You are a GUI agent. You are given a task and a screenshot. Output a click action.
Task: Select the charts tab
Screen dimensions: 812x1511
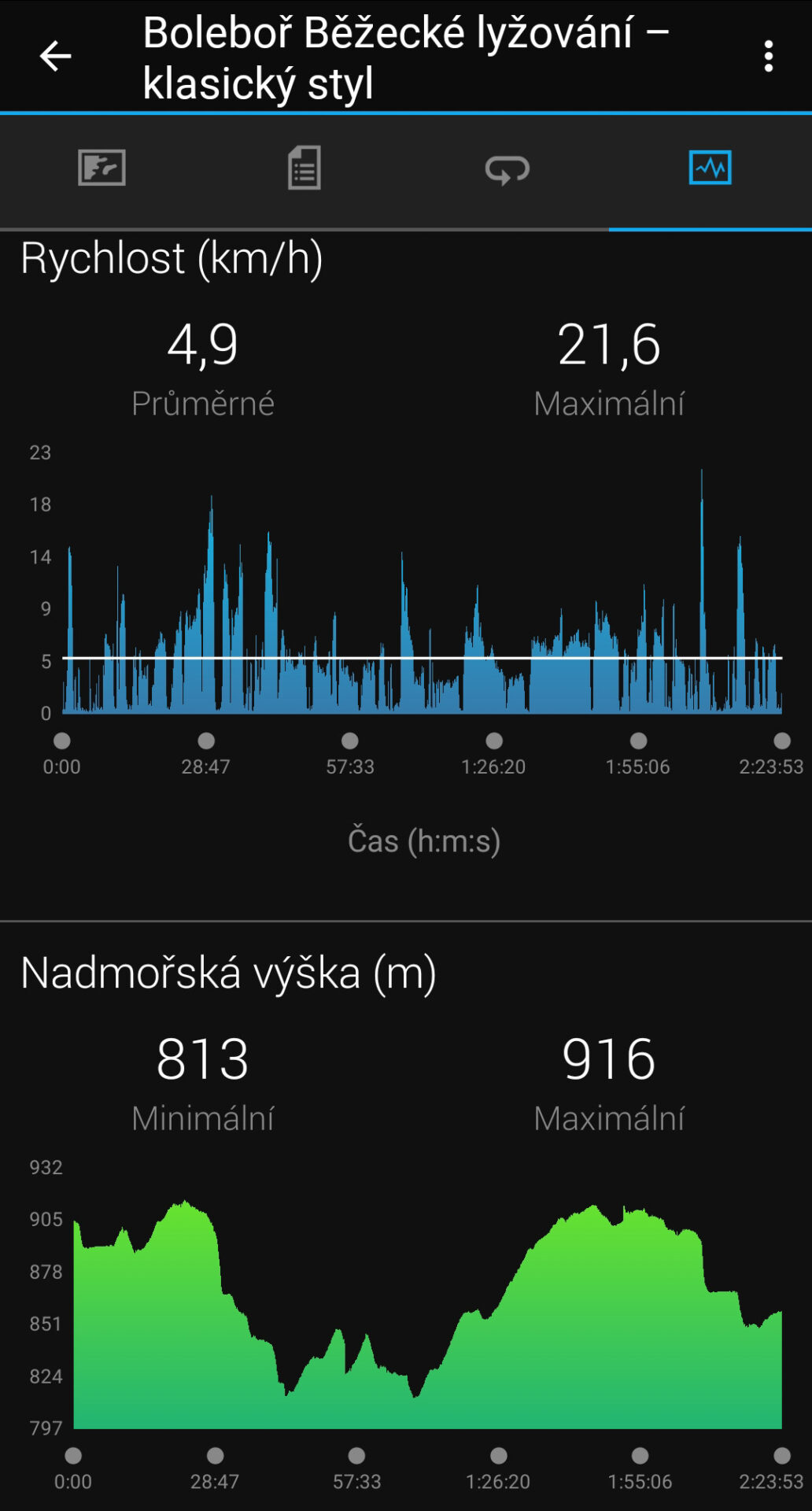[710, 168]
